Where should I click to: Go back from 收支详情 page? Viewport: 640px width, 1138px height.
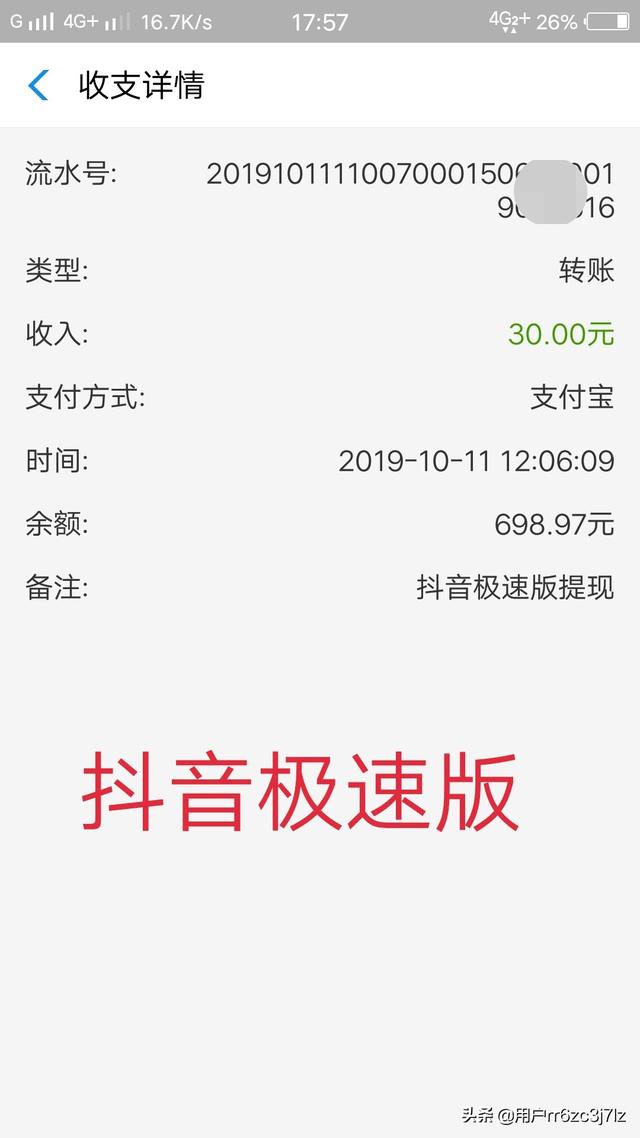(38, 85)
